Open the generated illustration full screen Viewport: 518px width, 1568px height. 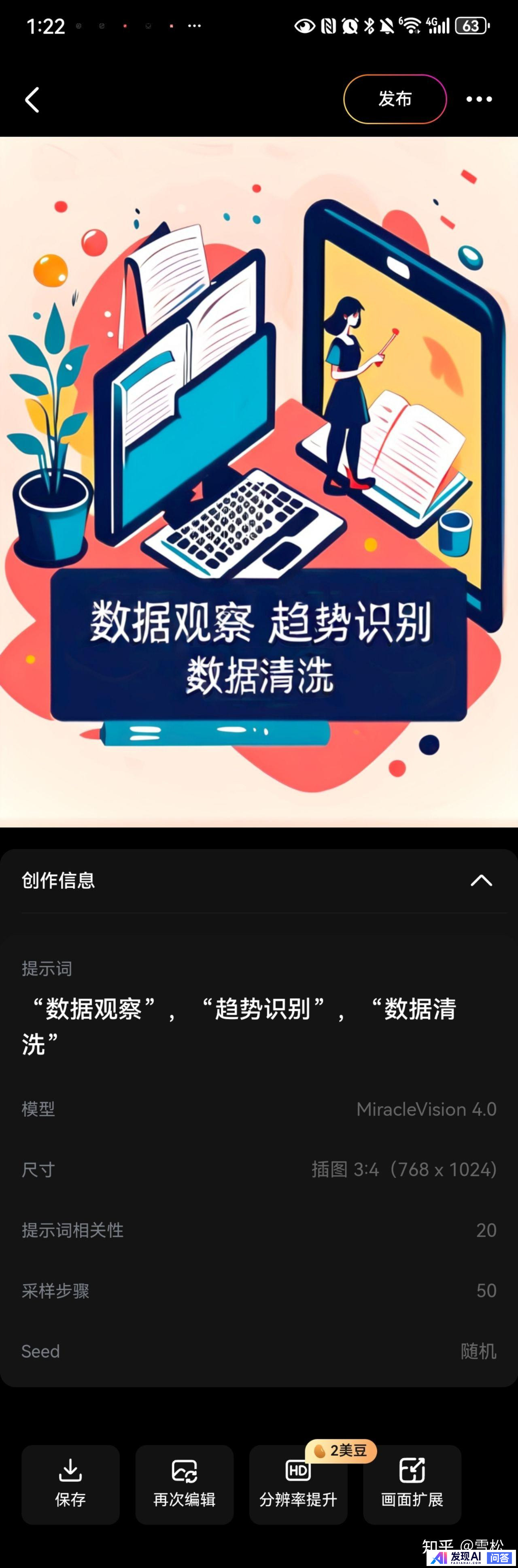tap(259, 481)
